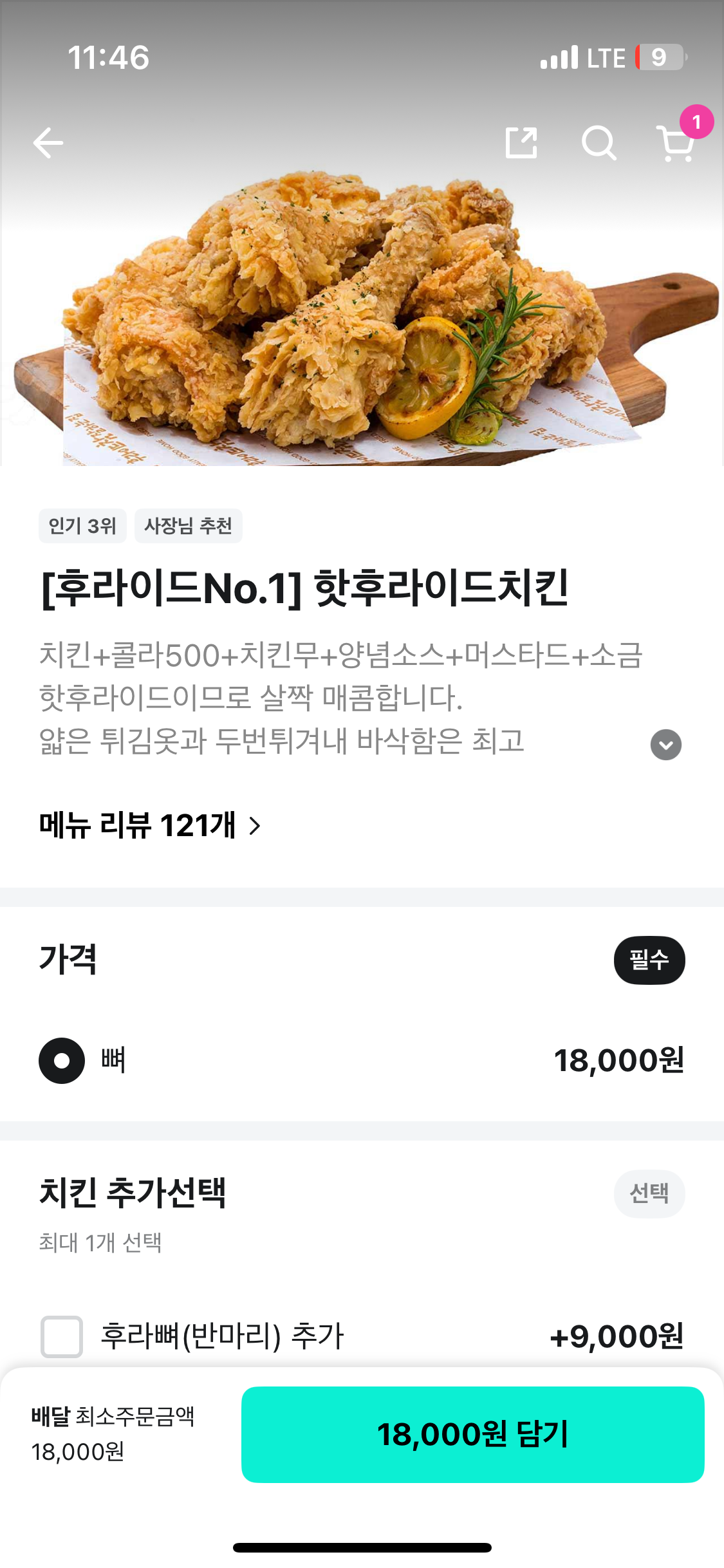Image resolution: width=724 pixels, height=1568 pixels.
Task: Share this menu item
Action: click(x=521, y=143)
